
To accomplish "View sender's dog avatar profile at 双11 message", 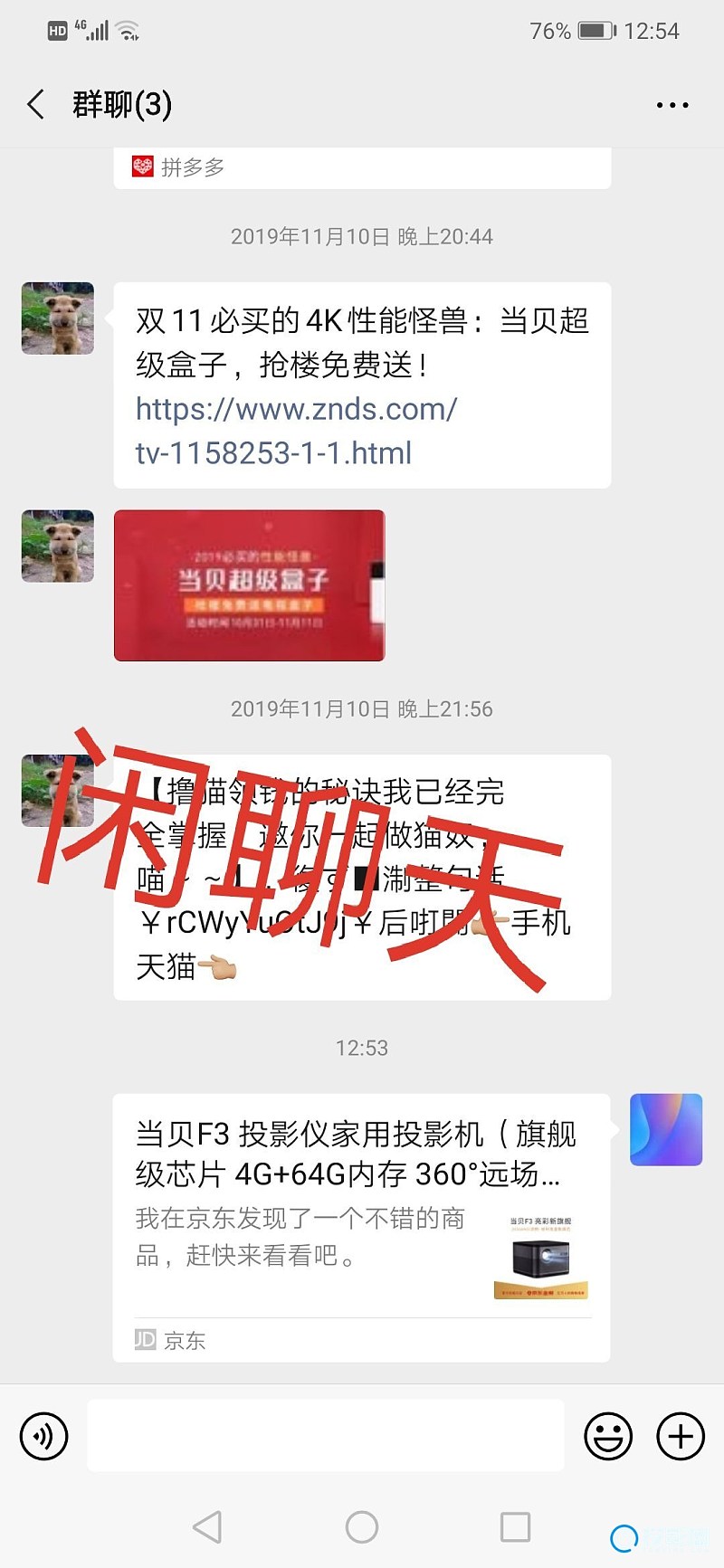I will 58,318.
